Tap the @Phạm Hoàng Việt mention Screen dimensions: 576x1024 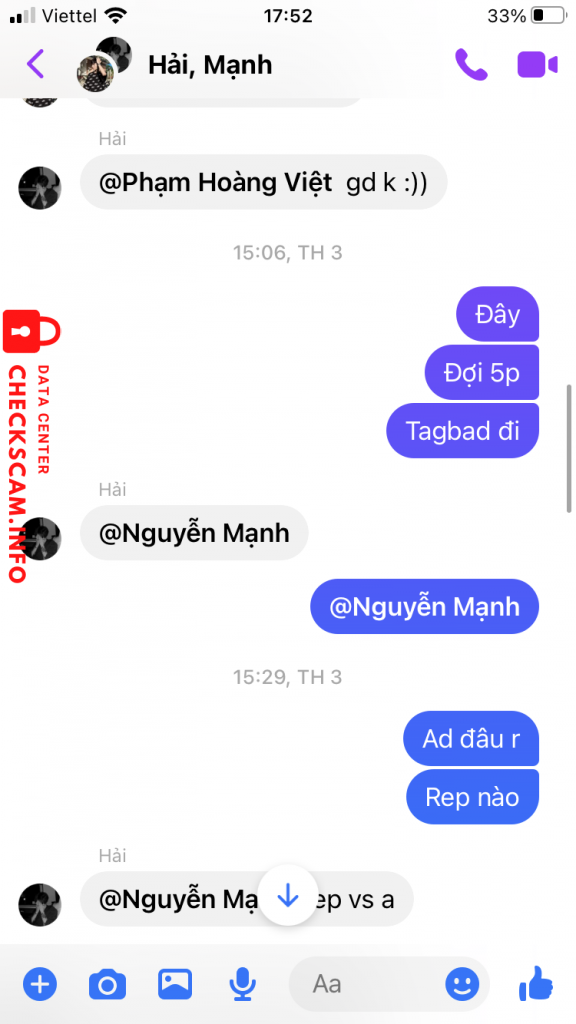click(215, 182)
